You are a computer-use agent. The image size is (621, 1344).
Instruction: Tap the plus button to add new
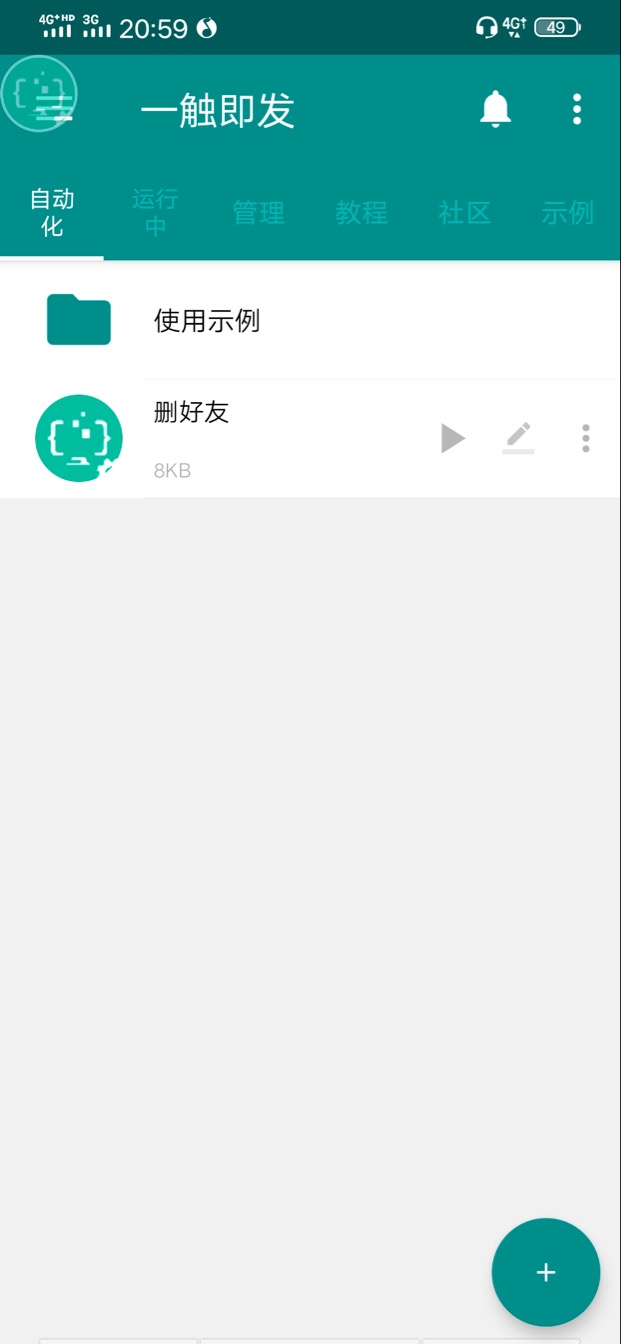(x=546, y=1272)
